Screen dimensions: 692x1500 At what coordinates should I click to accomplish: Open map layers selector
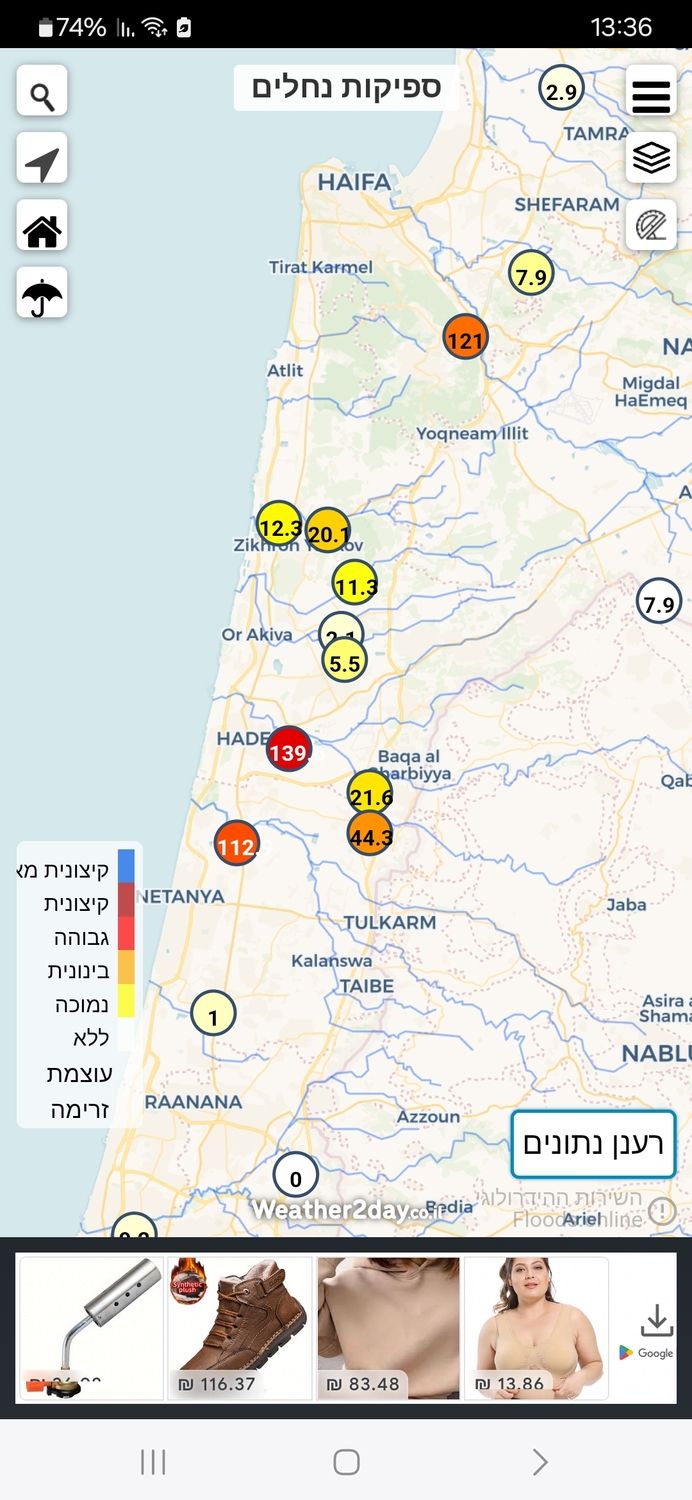(651, 158)
